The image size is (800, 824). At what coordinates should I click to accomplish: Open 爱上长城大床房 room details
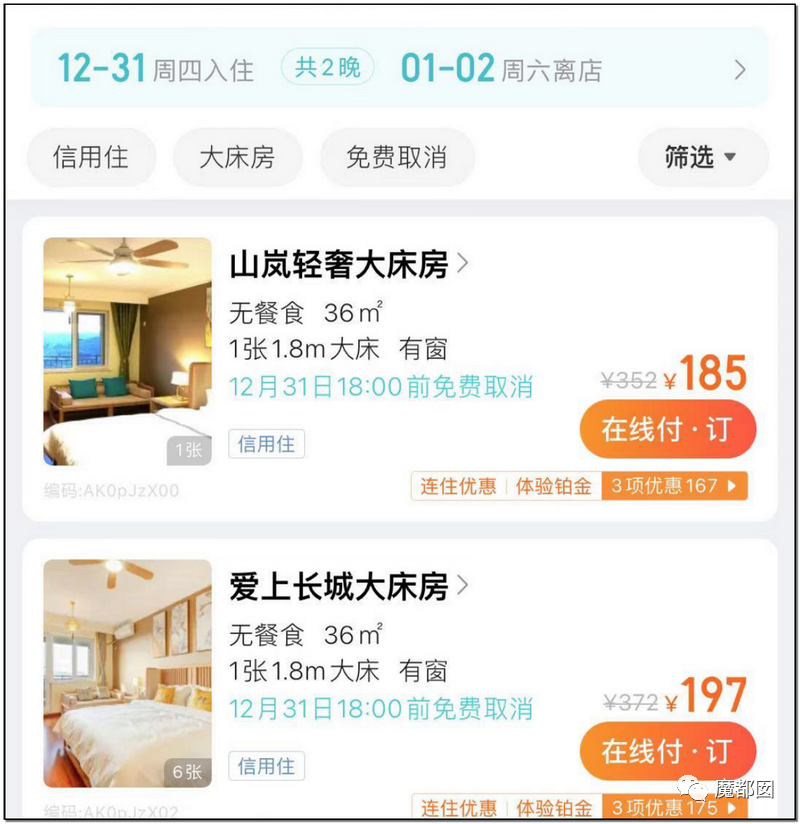click(349, 587)
